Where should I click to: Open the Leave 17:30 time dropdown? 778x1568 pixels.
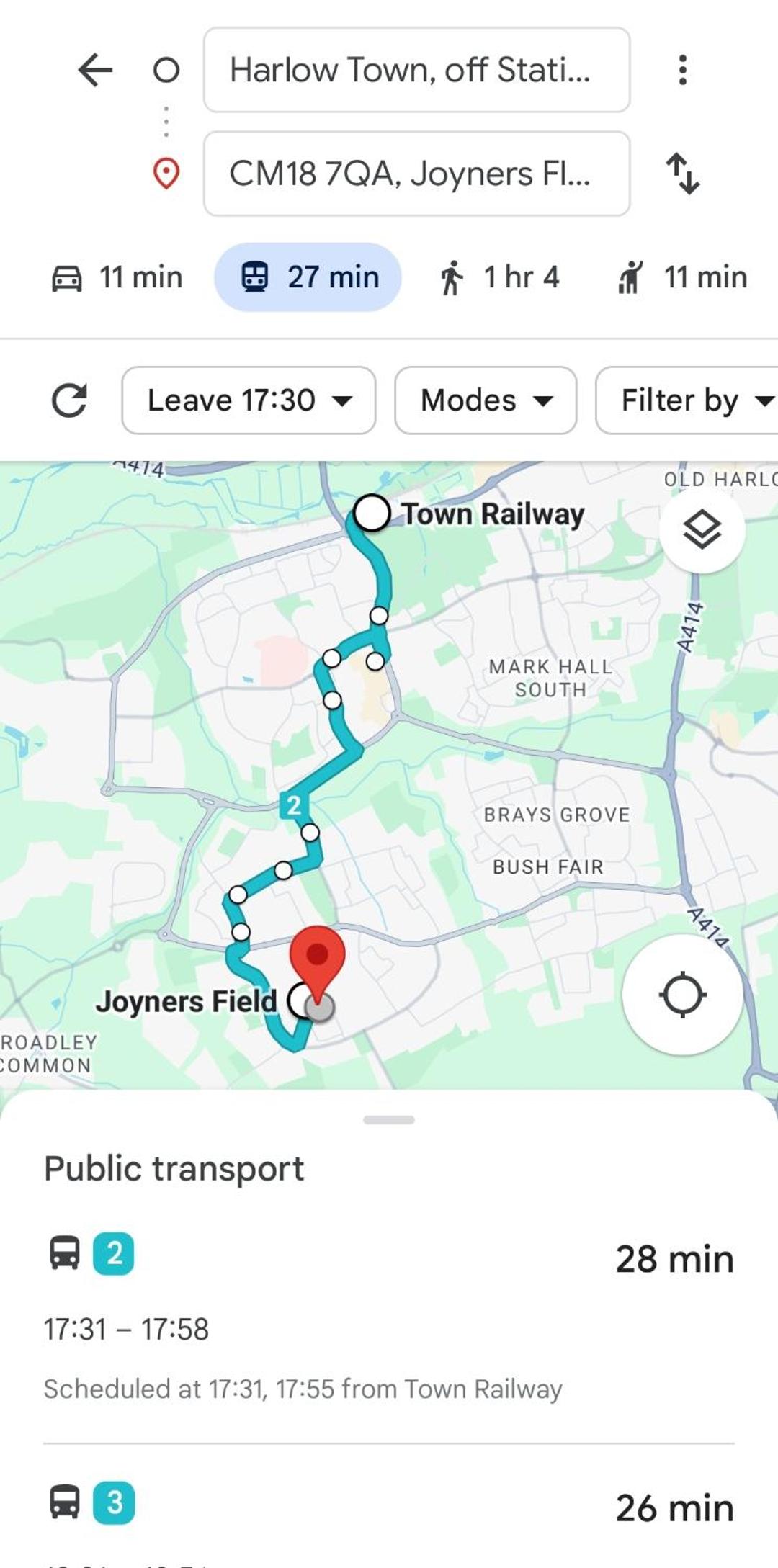coord(249,400)
